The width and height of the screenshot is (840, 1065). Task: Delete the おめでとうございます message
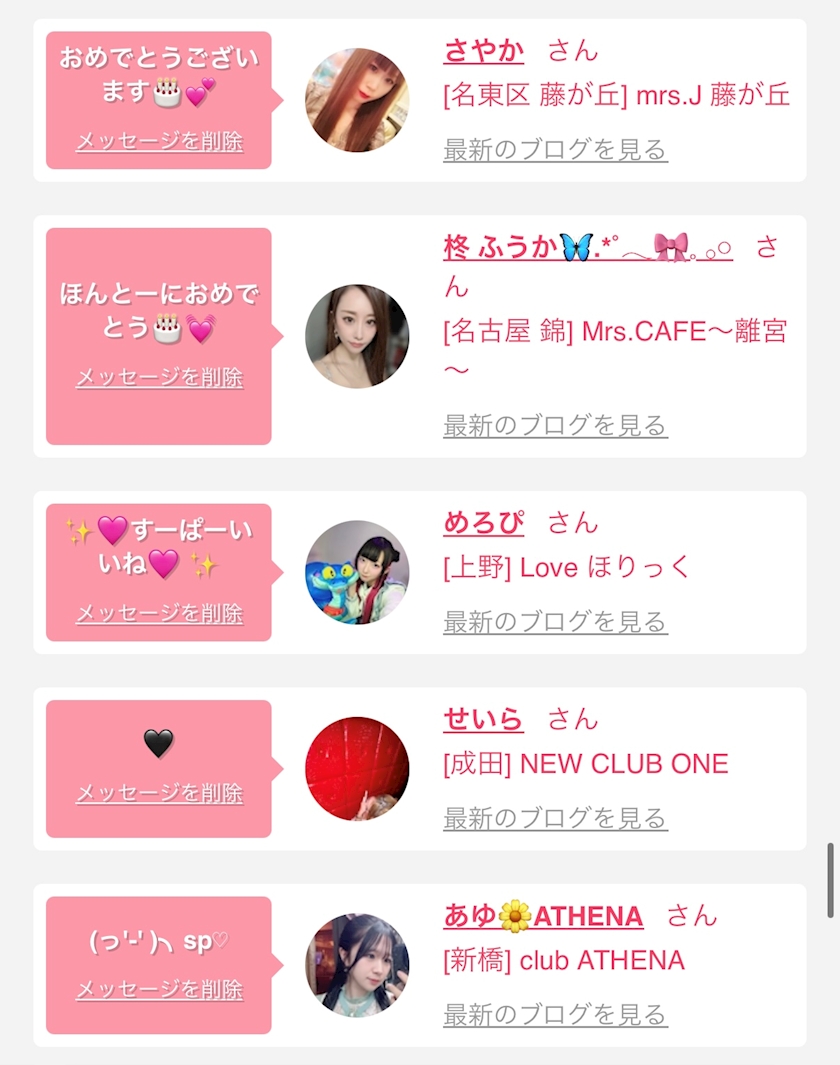coord(160,141)
